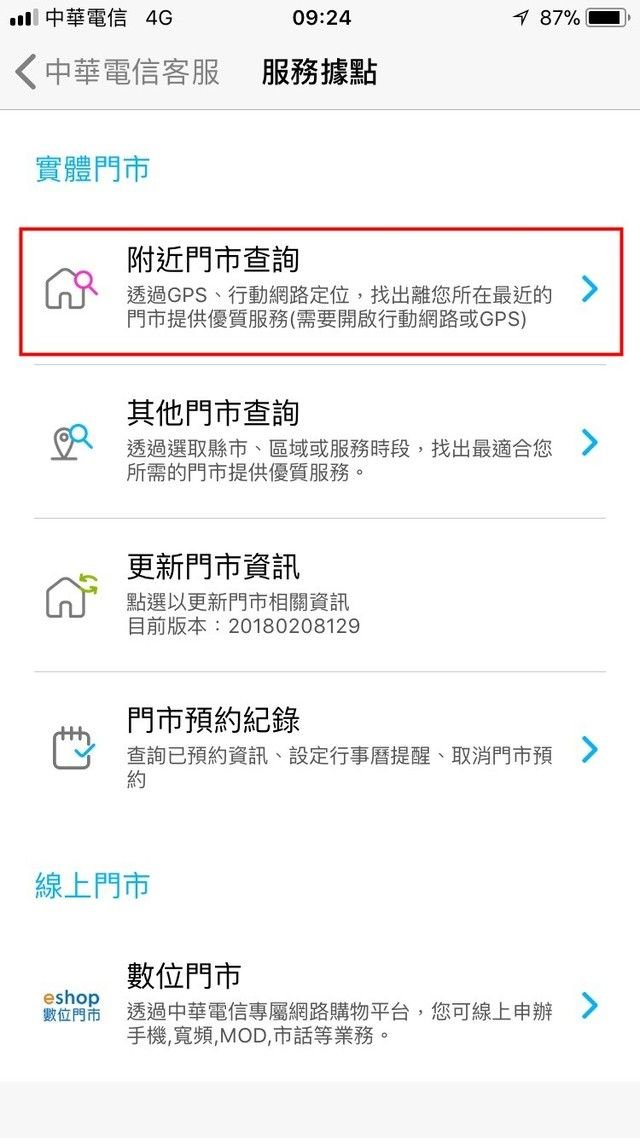The width and height of the screenshot is (640, 1138).
Task: Open the 數位門市 eshop
Action: coord(320,1005)
